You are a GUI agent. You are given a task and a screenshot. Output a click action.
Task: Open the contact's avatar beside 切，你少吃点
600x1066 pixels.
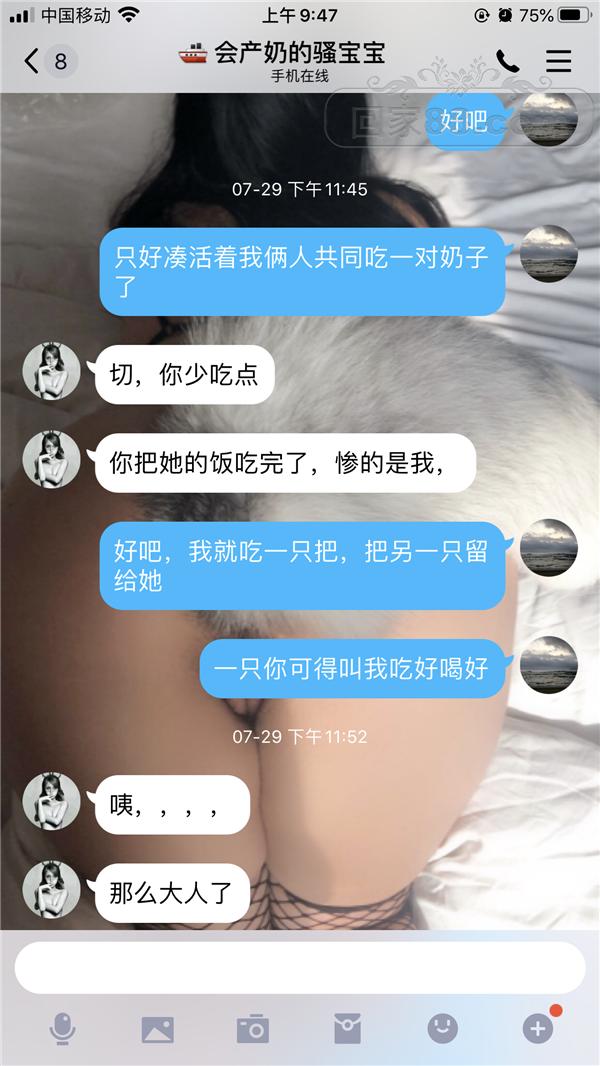click(x=51, y=370)
